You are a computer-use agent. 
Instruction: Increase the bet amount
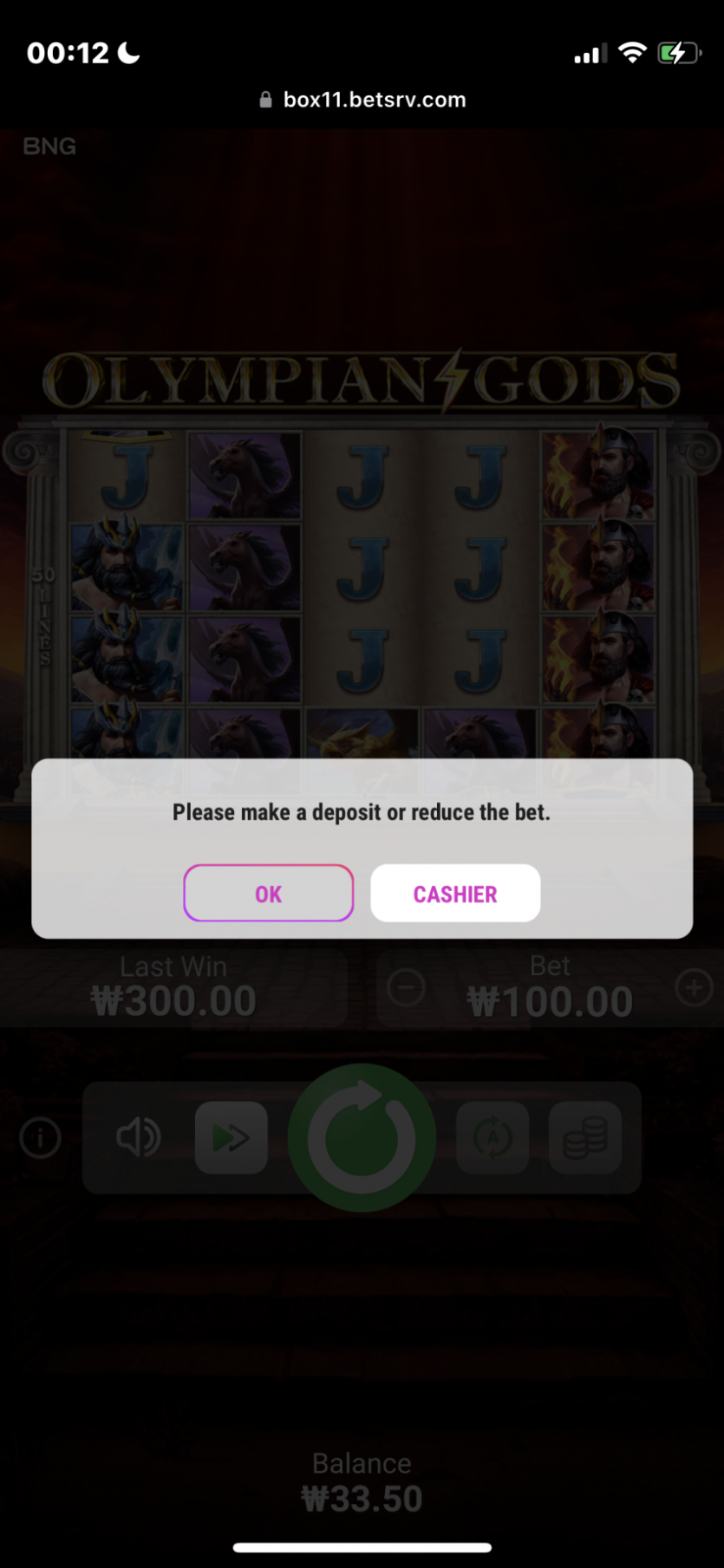(694, 987)
